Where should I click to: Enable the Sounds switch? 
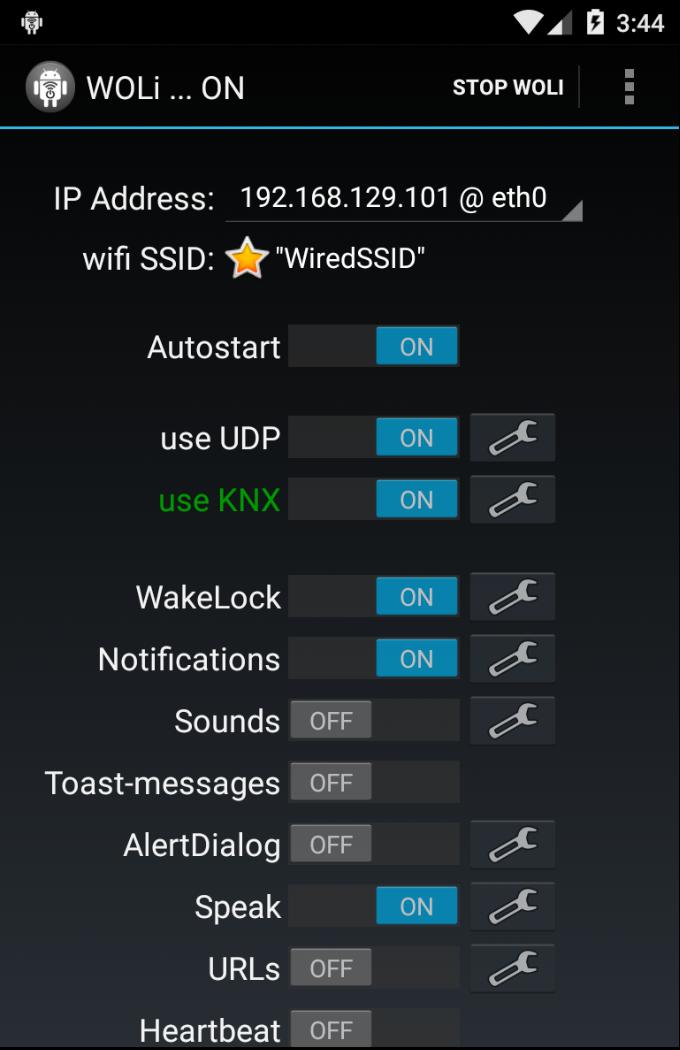374,721
